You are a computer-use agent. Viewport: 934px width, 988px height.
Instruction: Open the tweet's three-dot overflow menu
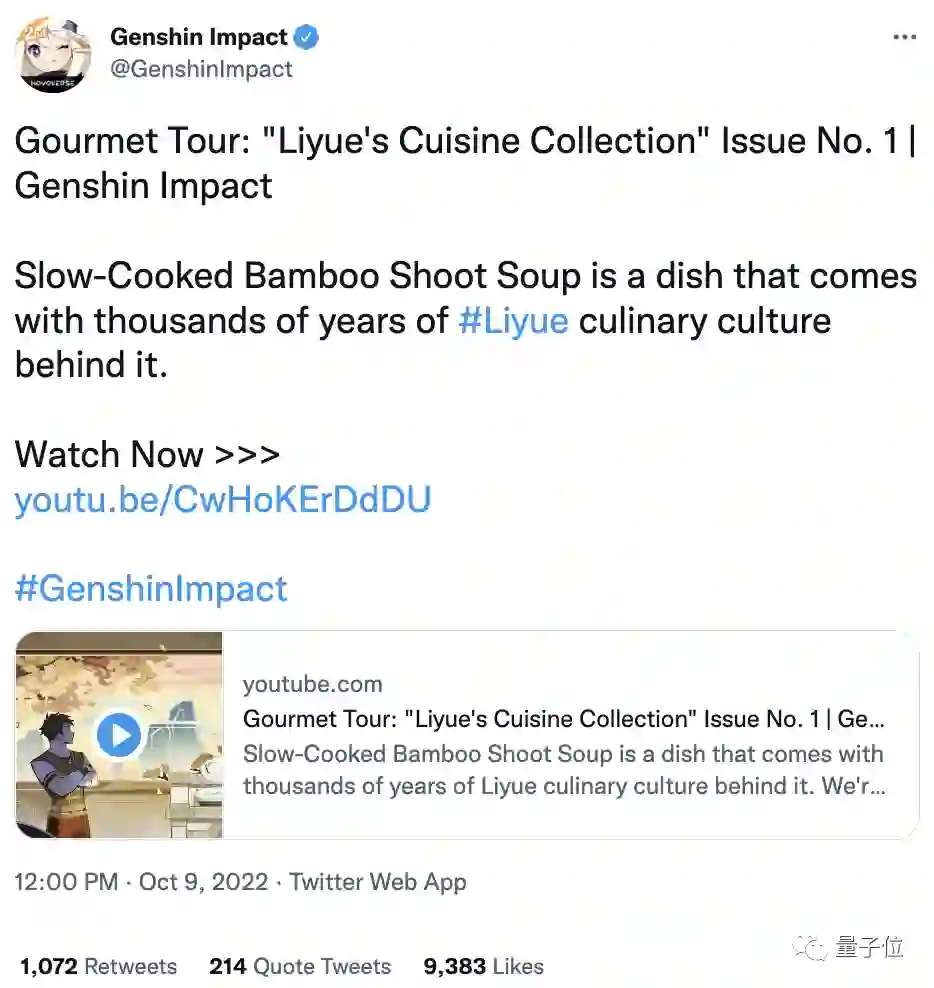point(903,37)
